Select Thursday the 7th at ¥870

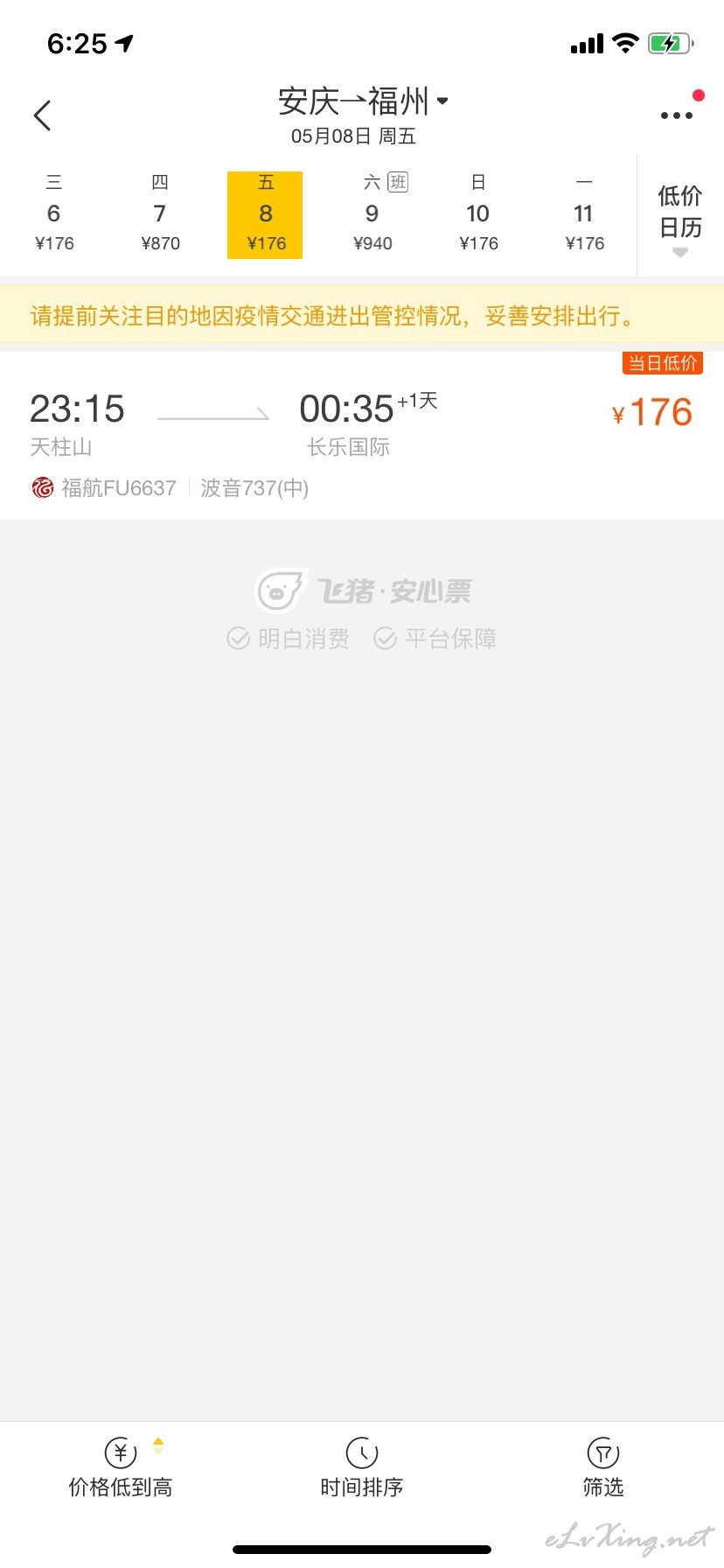point(160,214)
